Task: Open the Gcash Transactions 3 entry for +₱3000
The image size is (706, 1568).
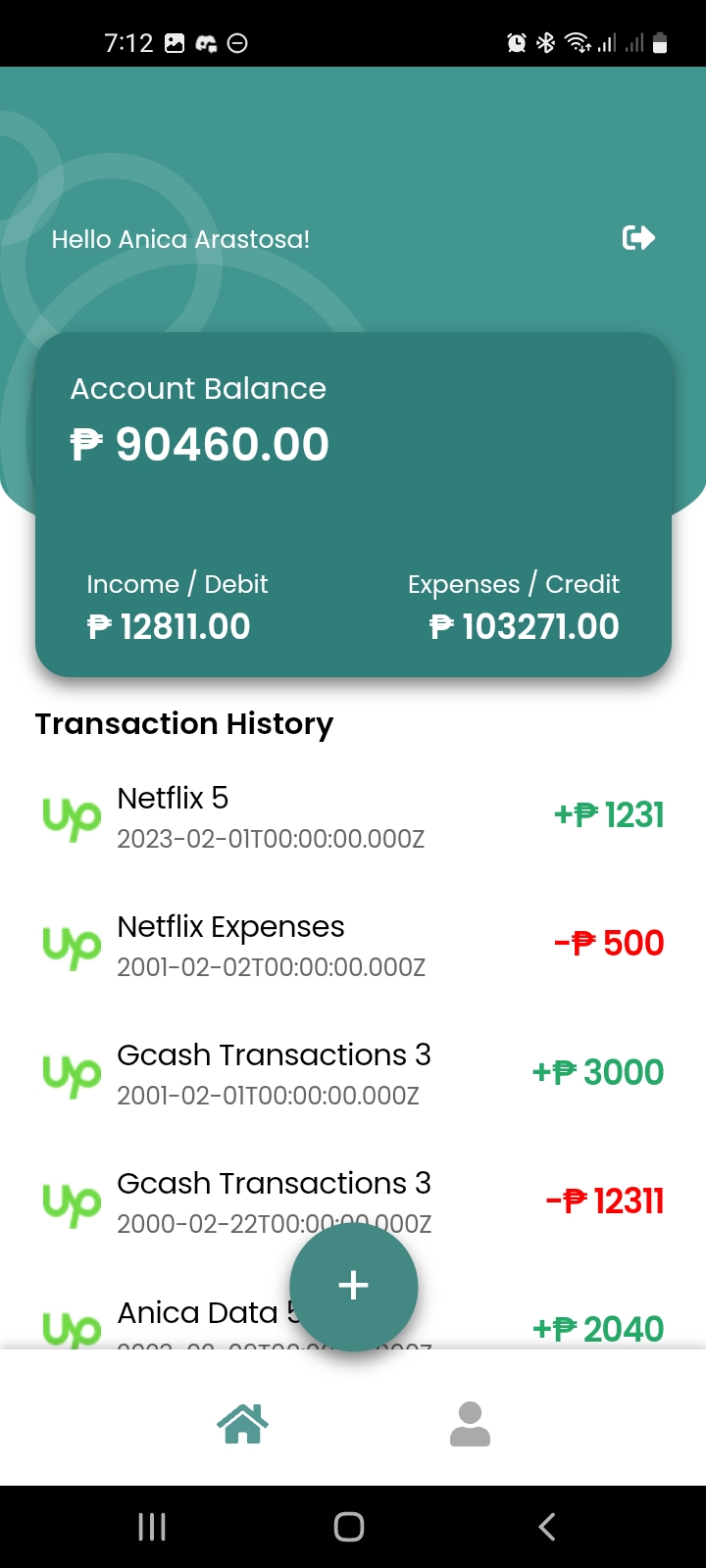Action: click(x=353, y=1073)
